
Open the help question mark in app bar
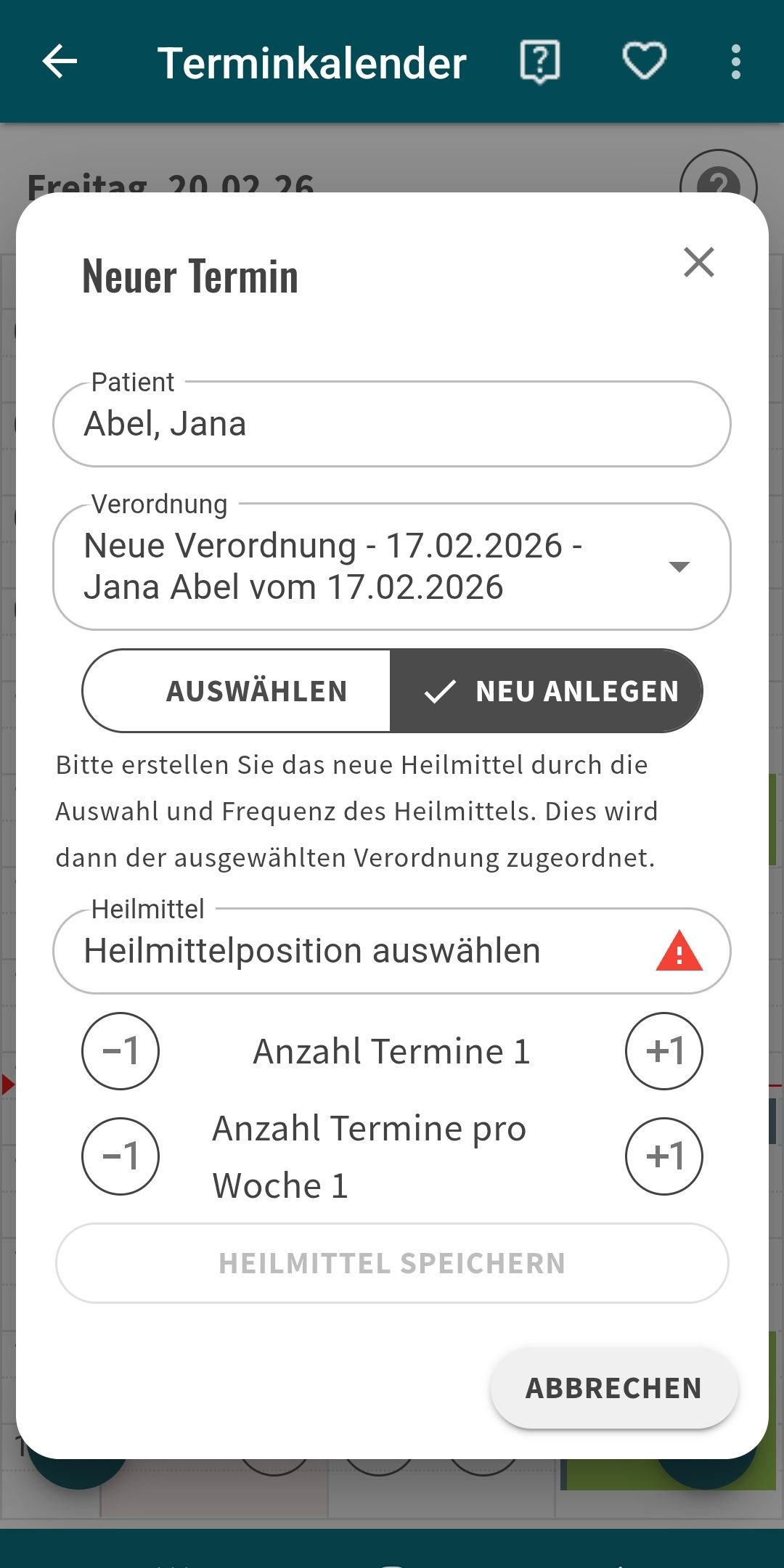[x=539, y=62]
